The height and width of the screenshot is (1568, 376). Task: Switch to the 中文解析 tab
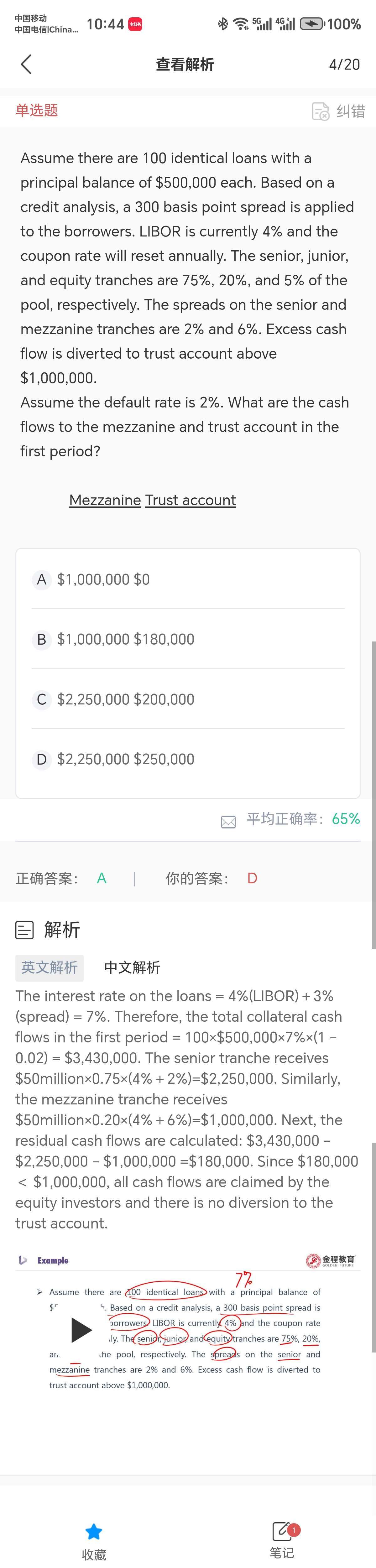click(x=132, y=967)
